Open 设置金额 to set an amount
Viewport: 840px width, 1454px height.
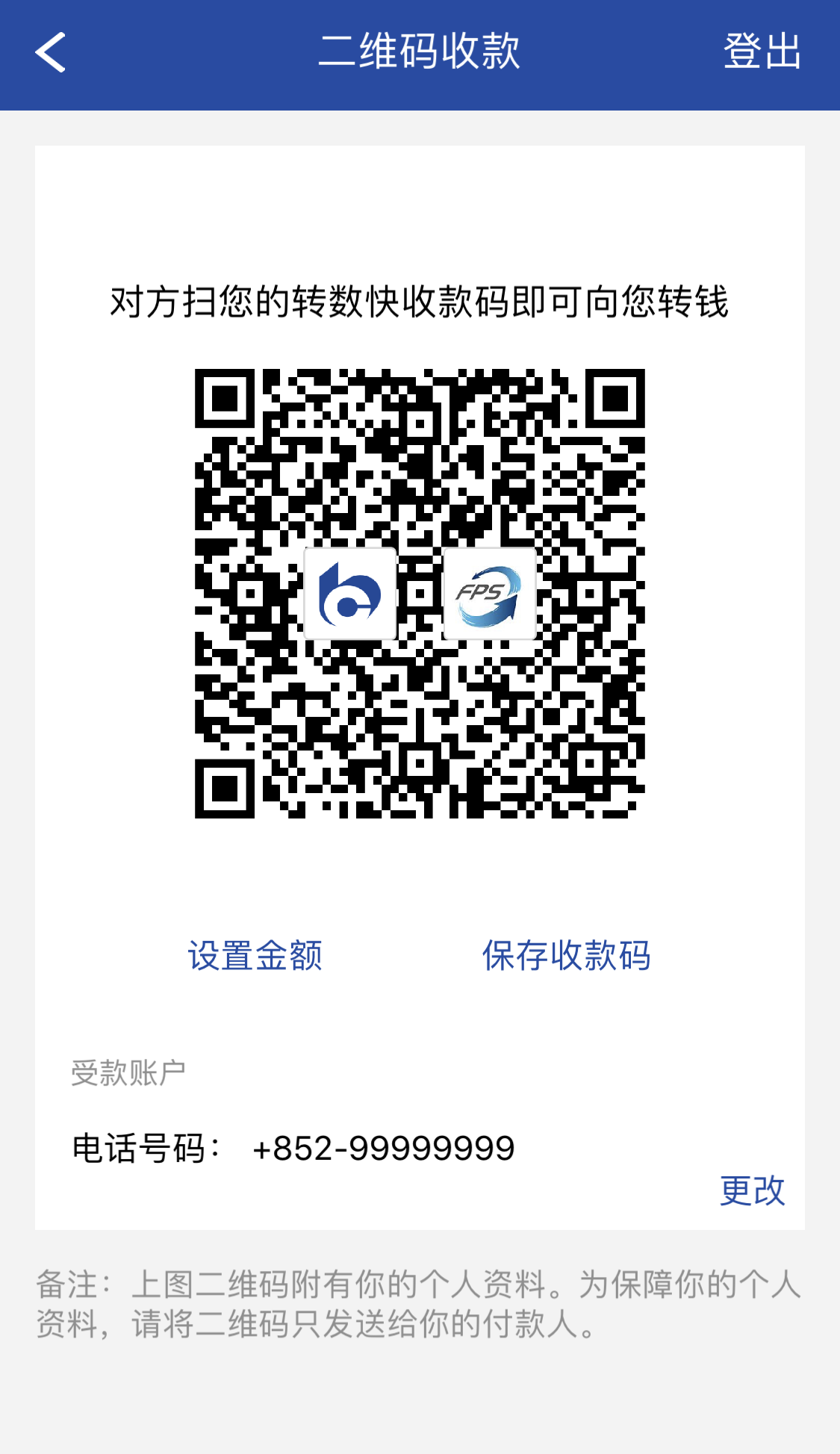(x=255, y=955)
